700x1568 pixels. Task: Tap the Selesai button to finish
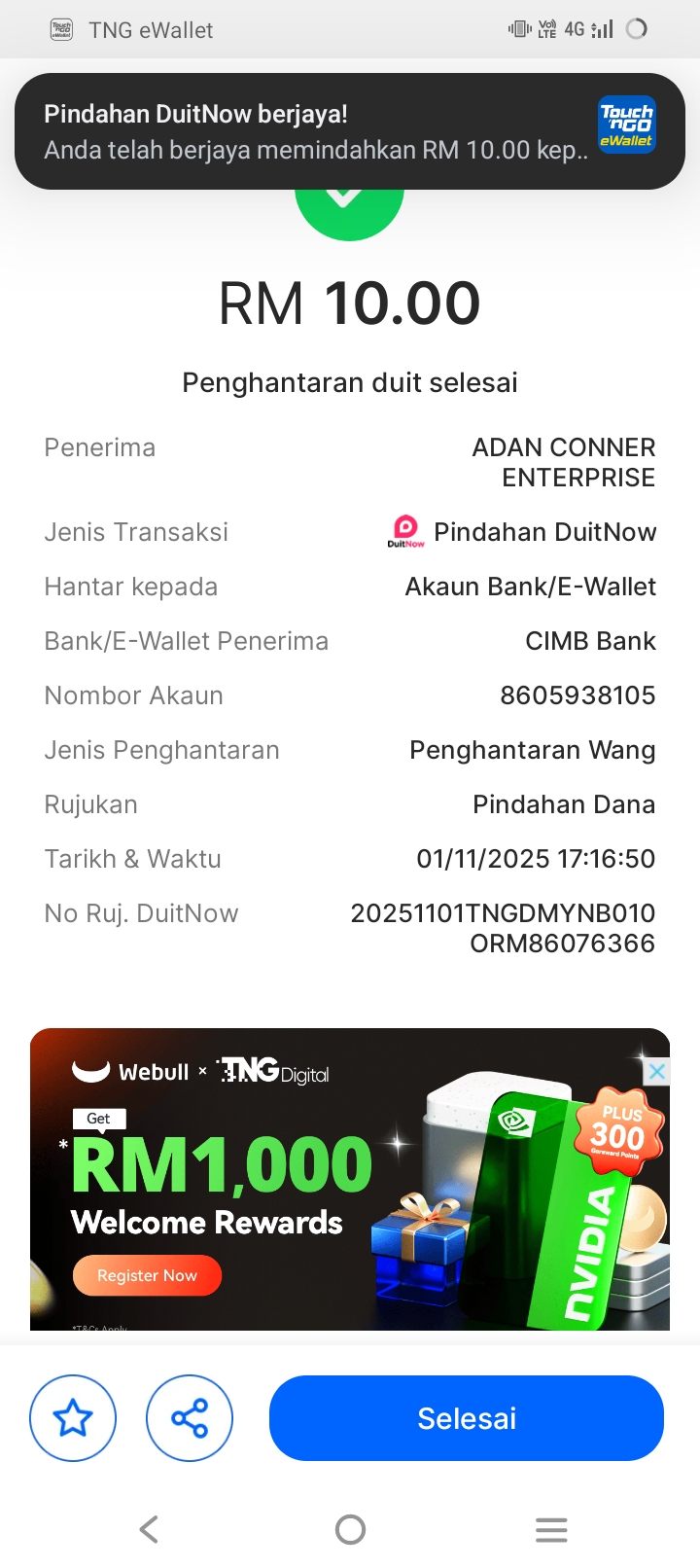click(x=466, y=1418)
